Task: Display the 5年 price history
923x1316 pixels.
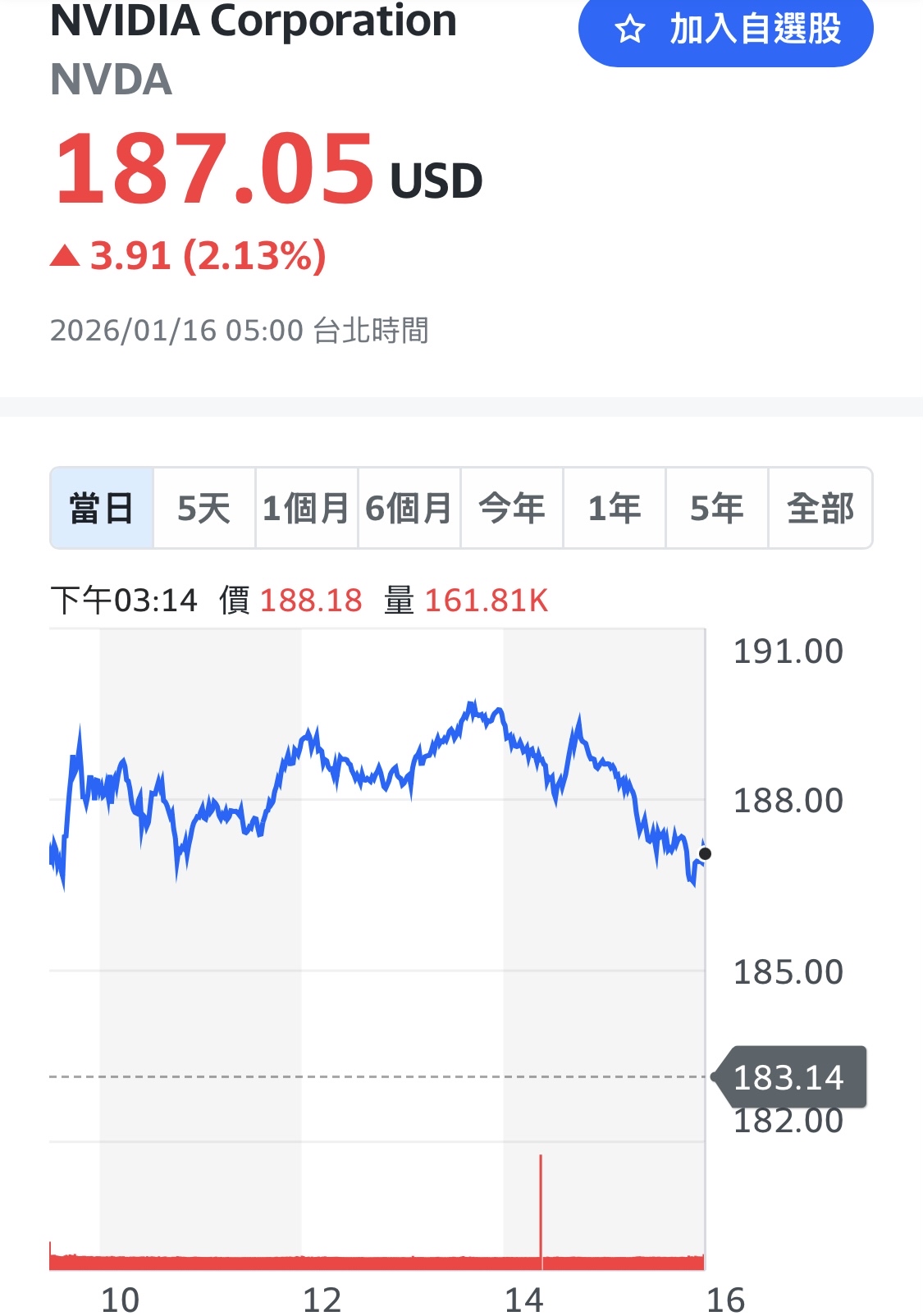Action: [x=716, y=508]
